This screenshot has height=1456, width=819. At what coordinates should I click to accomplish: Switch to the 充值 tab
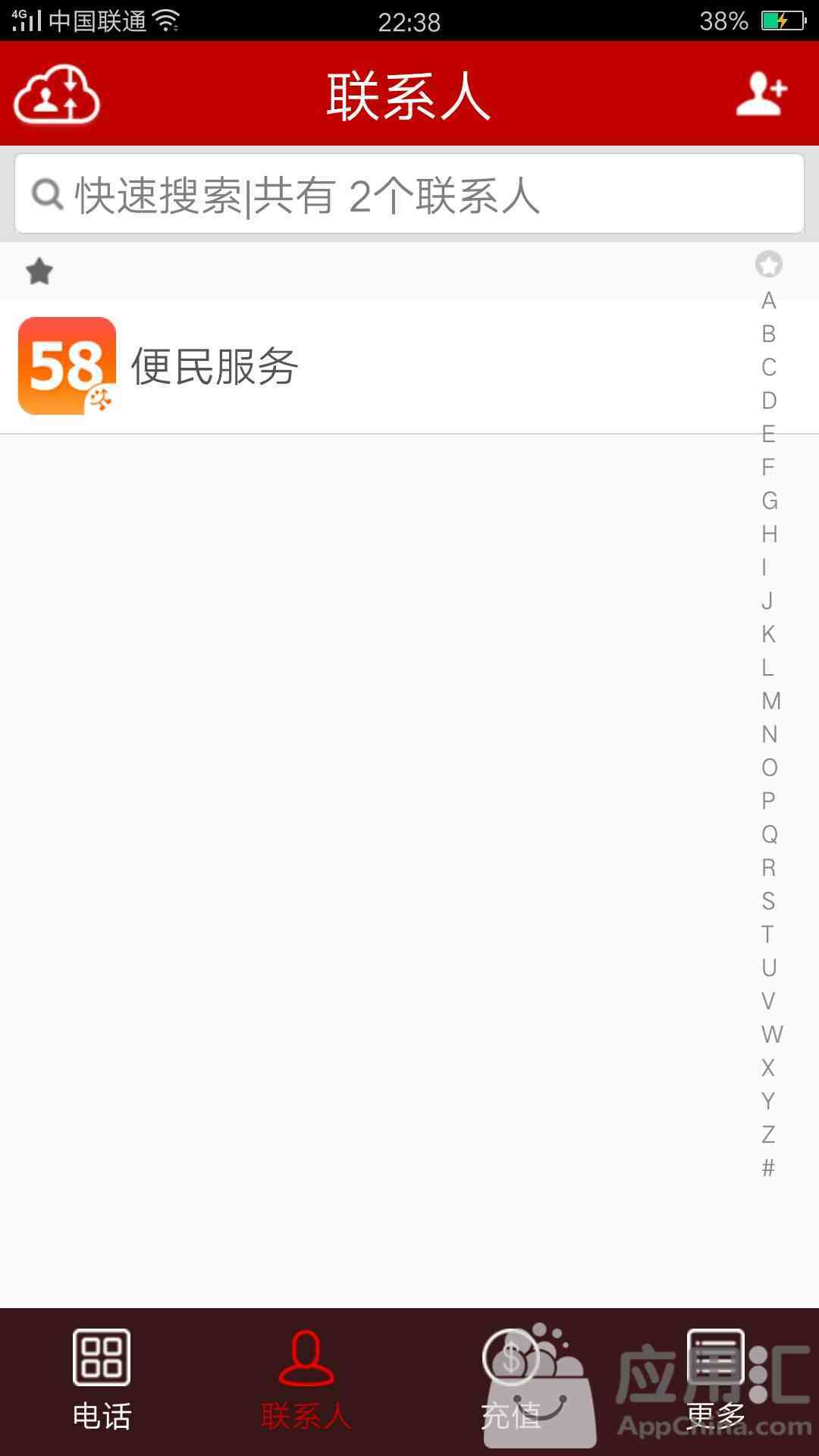click(511, 1380)
